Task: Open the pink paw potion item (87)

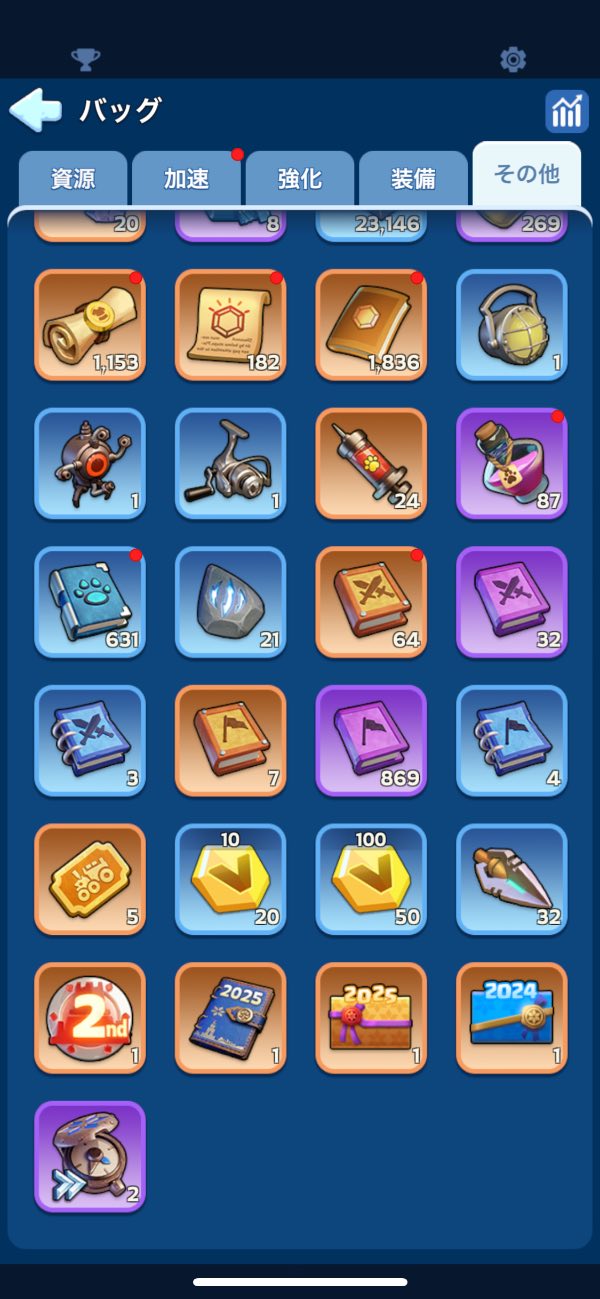Action: click(x=512, y=464)
